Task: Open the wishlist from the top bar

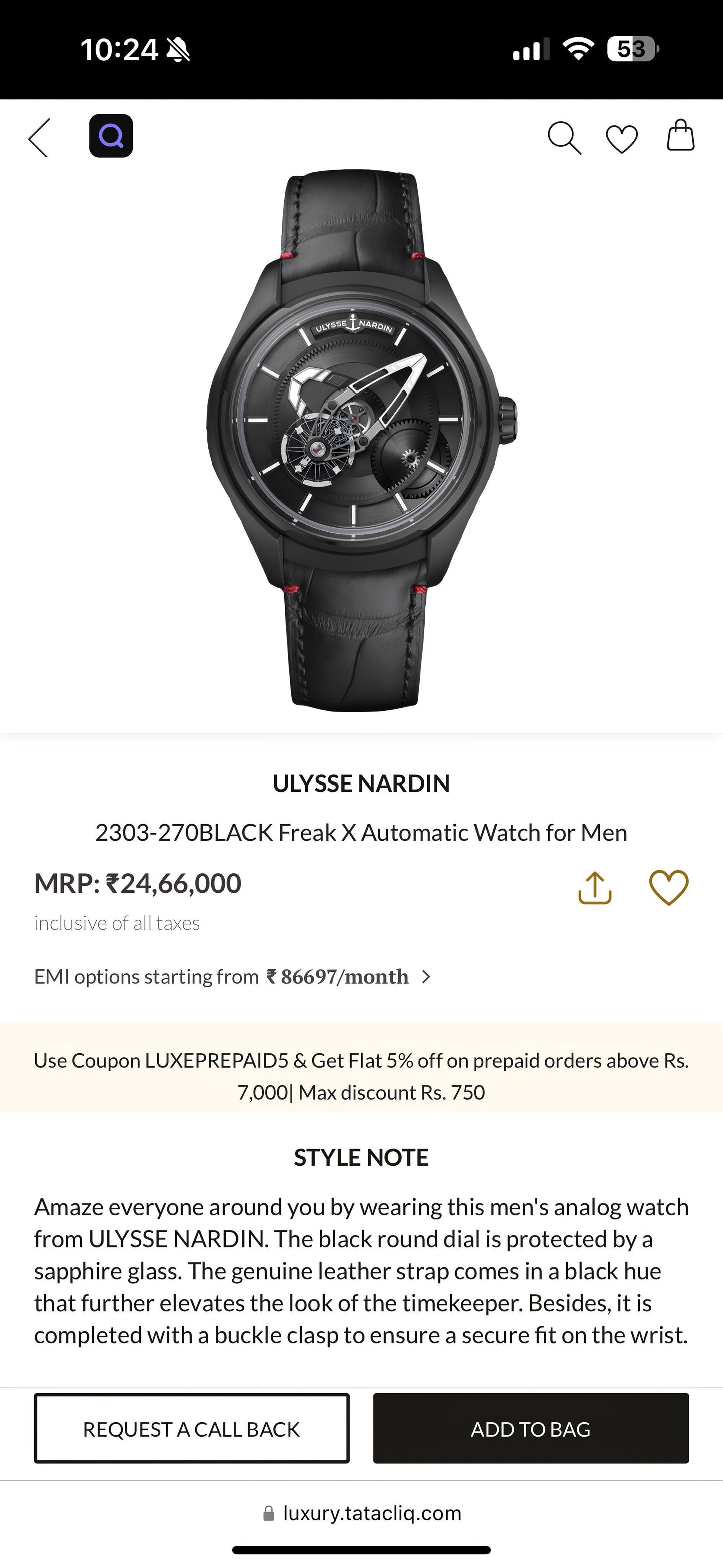Action: coord(622,138)
